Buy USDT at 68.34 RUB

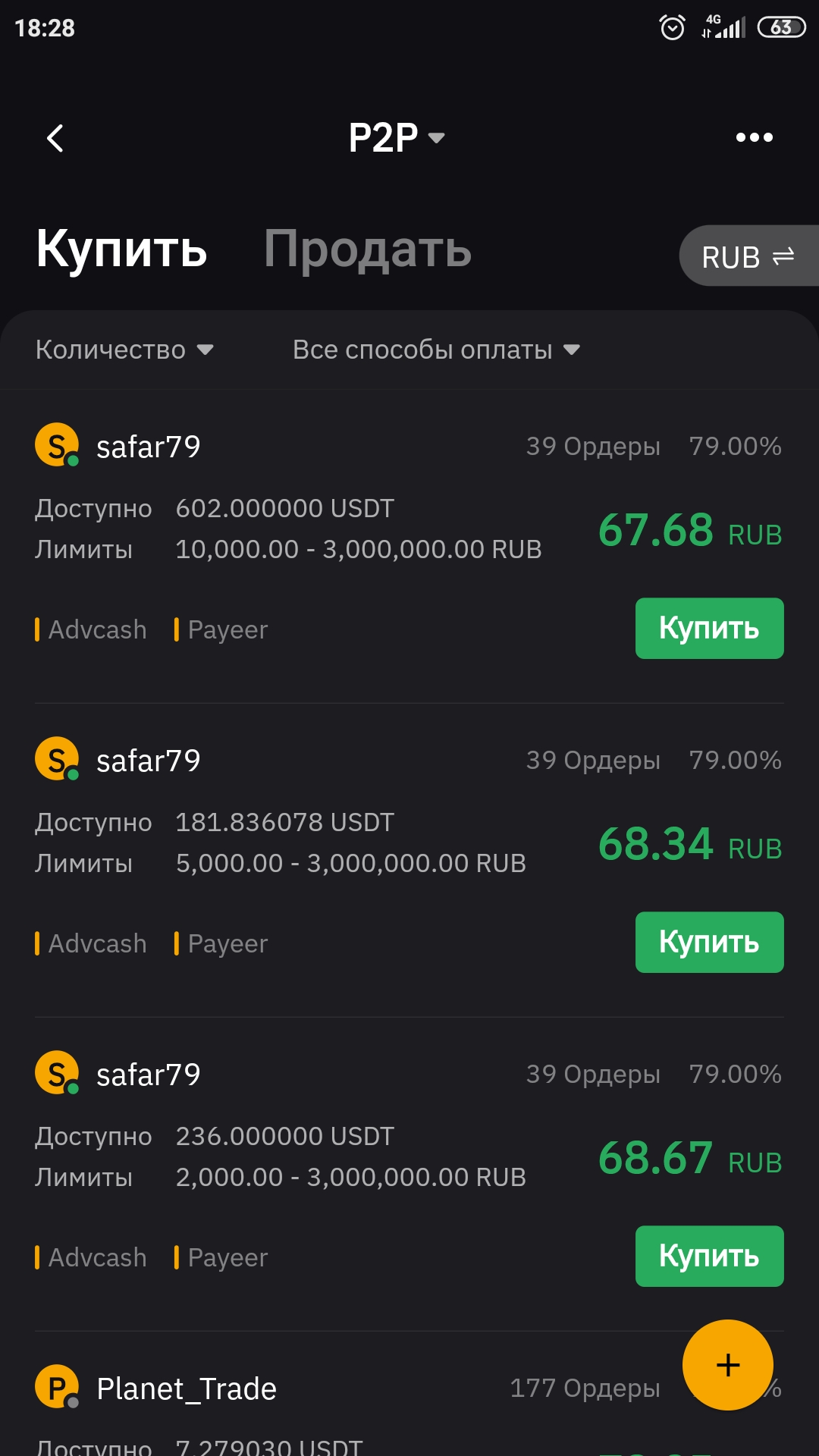(709, 942)
